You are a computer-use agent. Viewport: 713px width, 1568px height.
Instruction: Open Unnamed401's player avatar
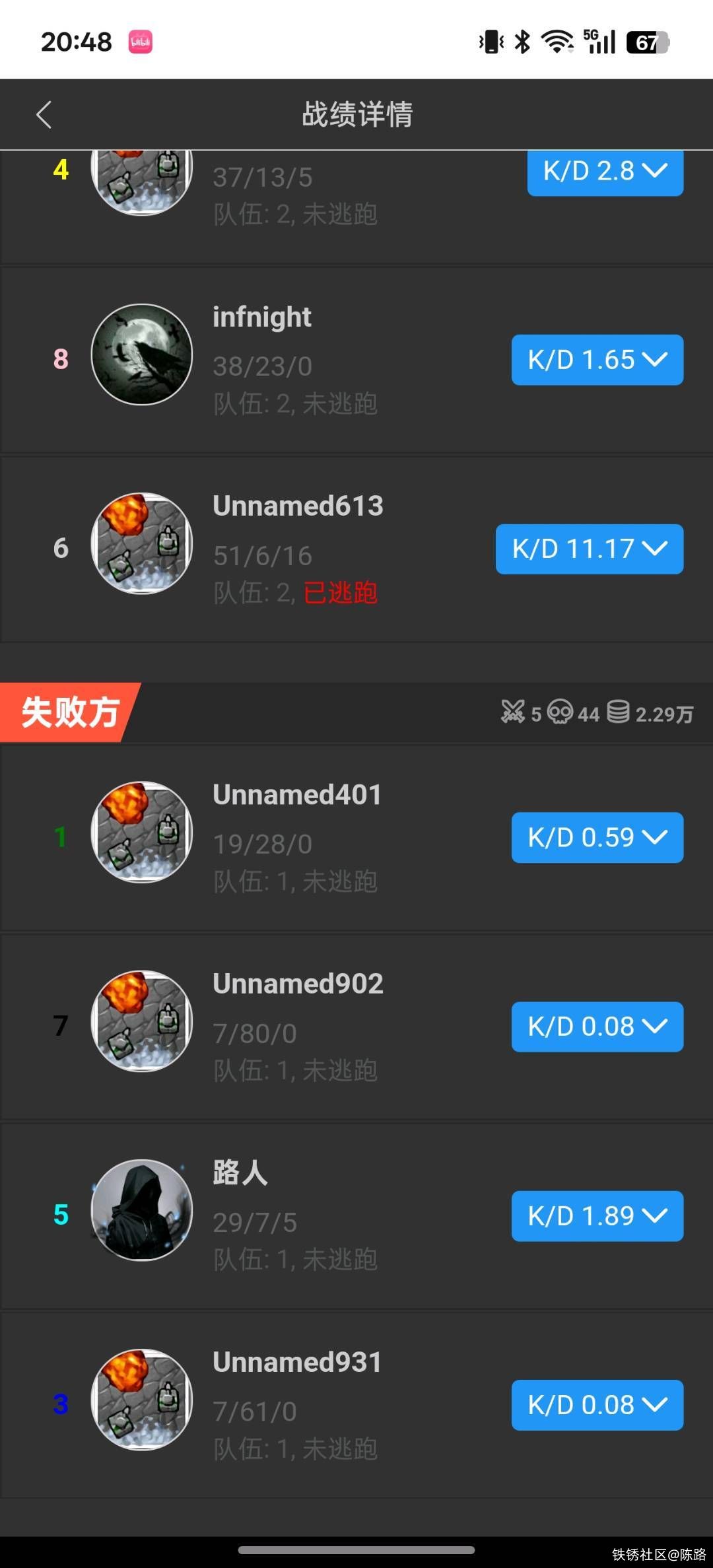pyautogui.click(x=142, y=832)
